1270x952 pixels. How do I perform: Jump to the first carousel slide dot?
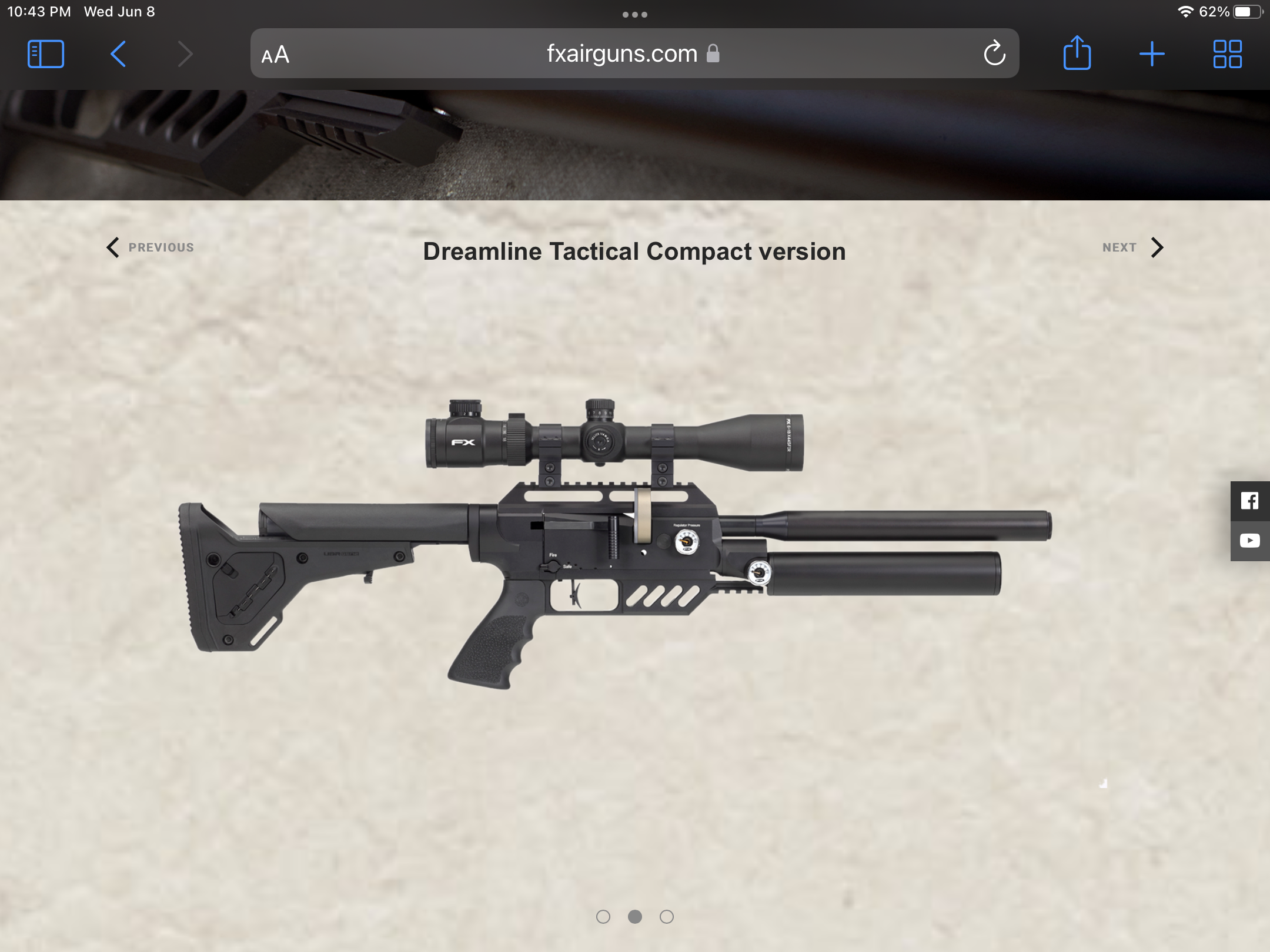[x=603, y=917]
